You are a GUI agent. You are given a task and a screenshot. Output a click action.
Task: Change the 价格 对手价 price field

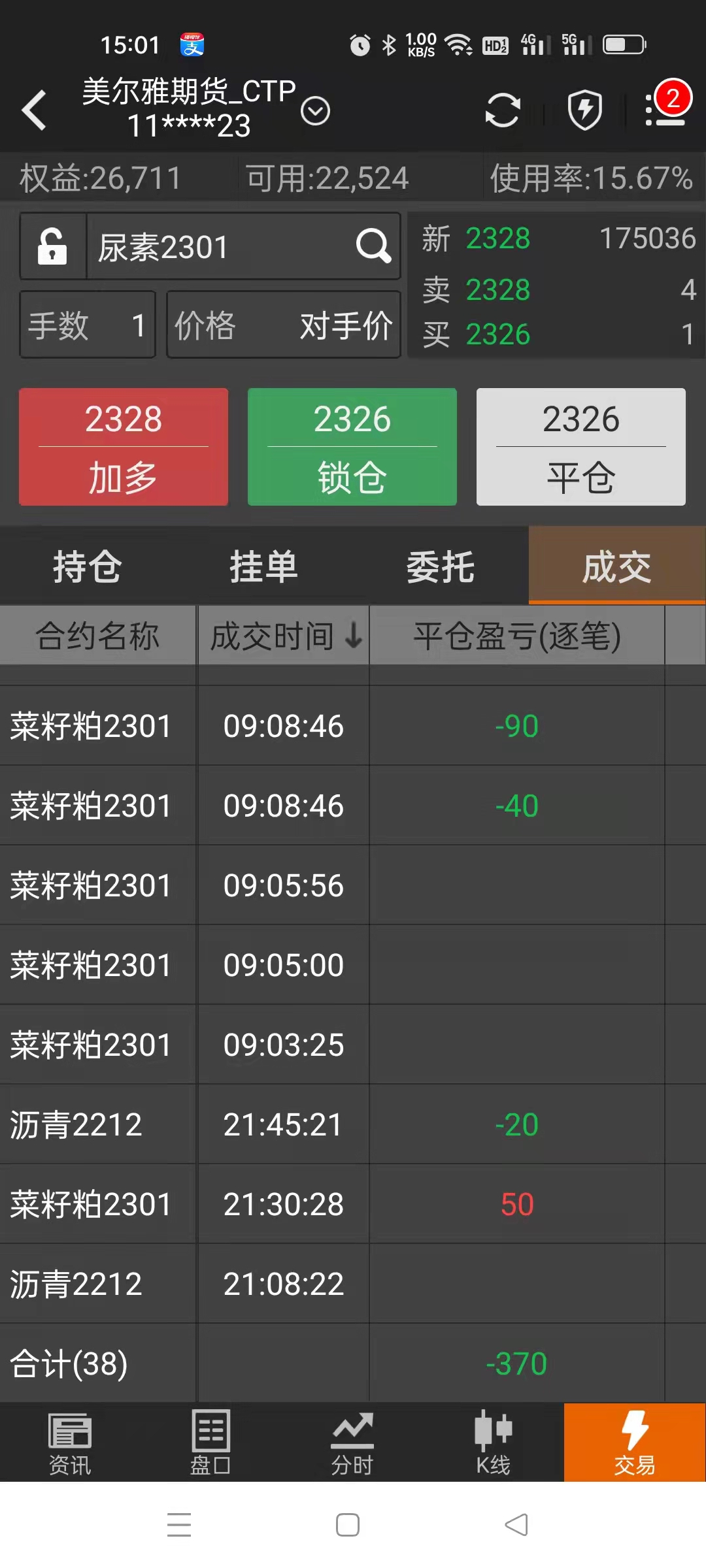pos(283,325)
